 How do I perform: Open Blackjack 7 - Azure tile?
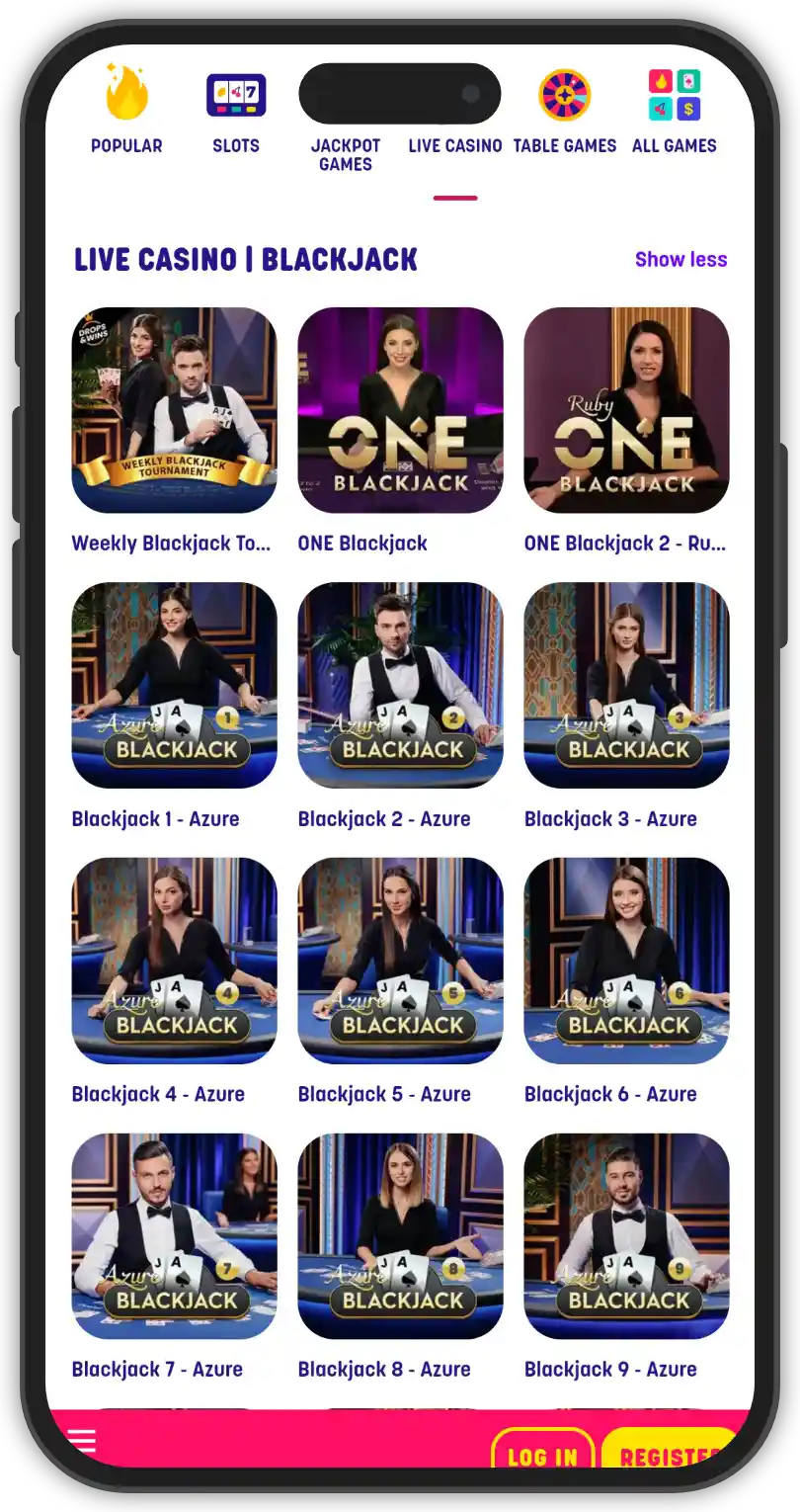(174, 1235)
